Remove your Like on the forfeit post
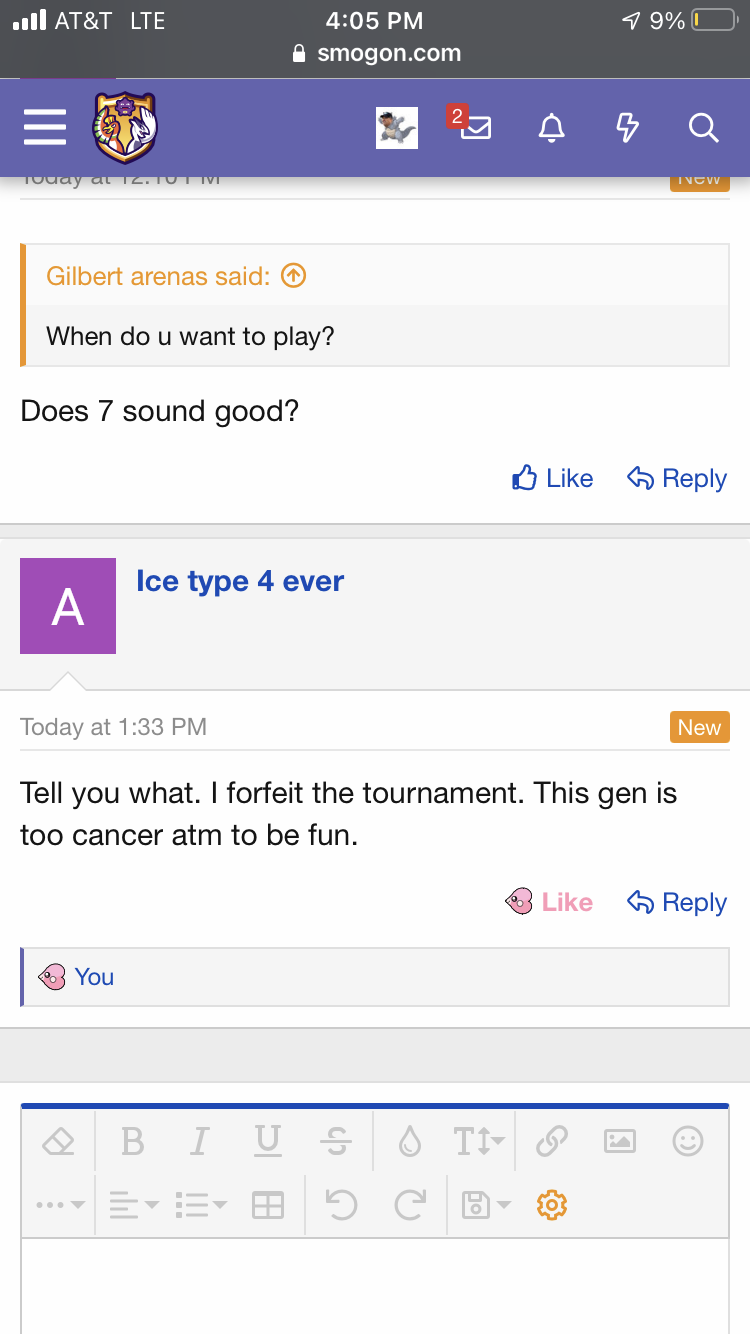750x1334 pixels. click(550, 902)
